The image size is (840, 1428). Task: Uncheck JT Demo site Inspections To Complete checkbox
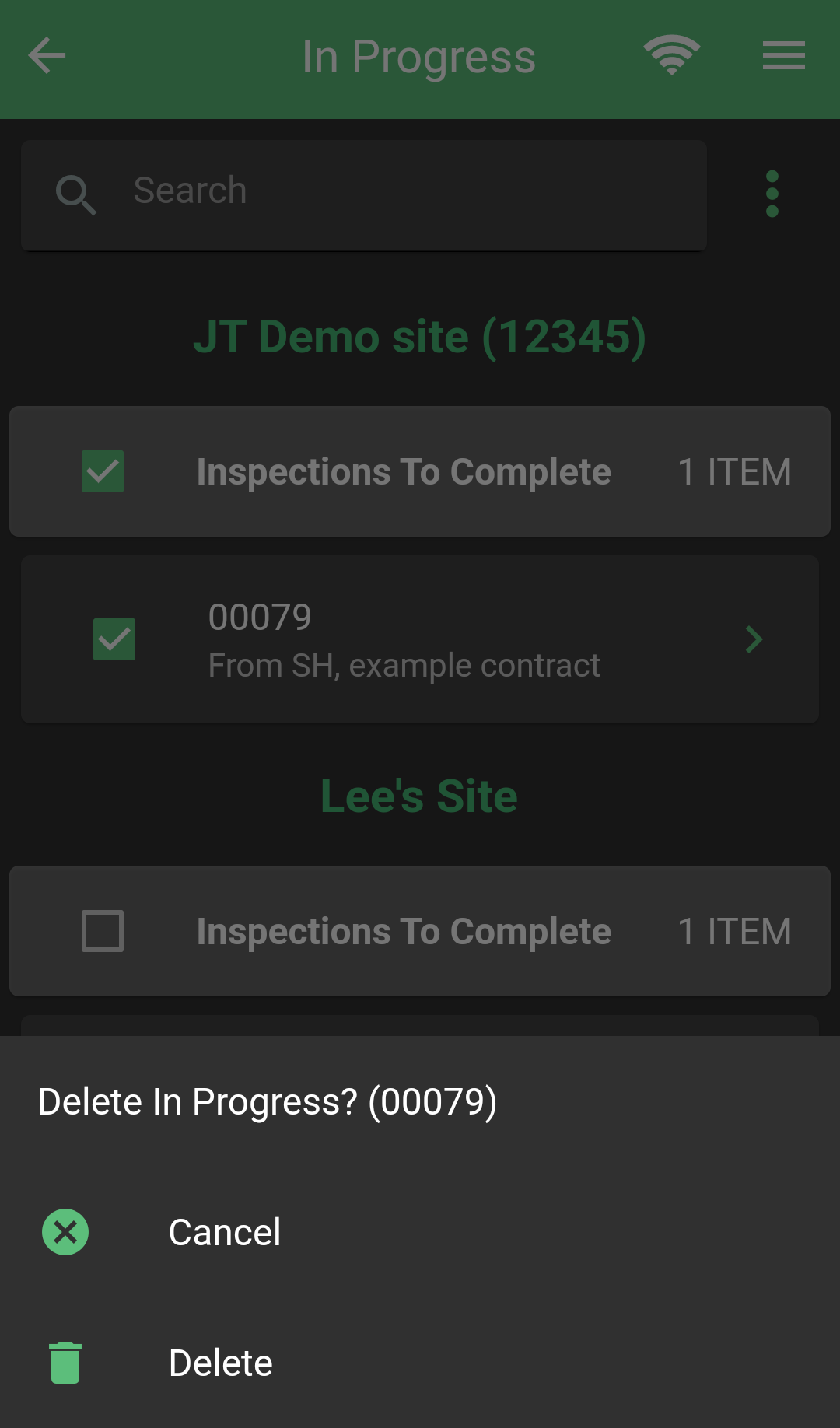click(103, 471)
